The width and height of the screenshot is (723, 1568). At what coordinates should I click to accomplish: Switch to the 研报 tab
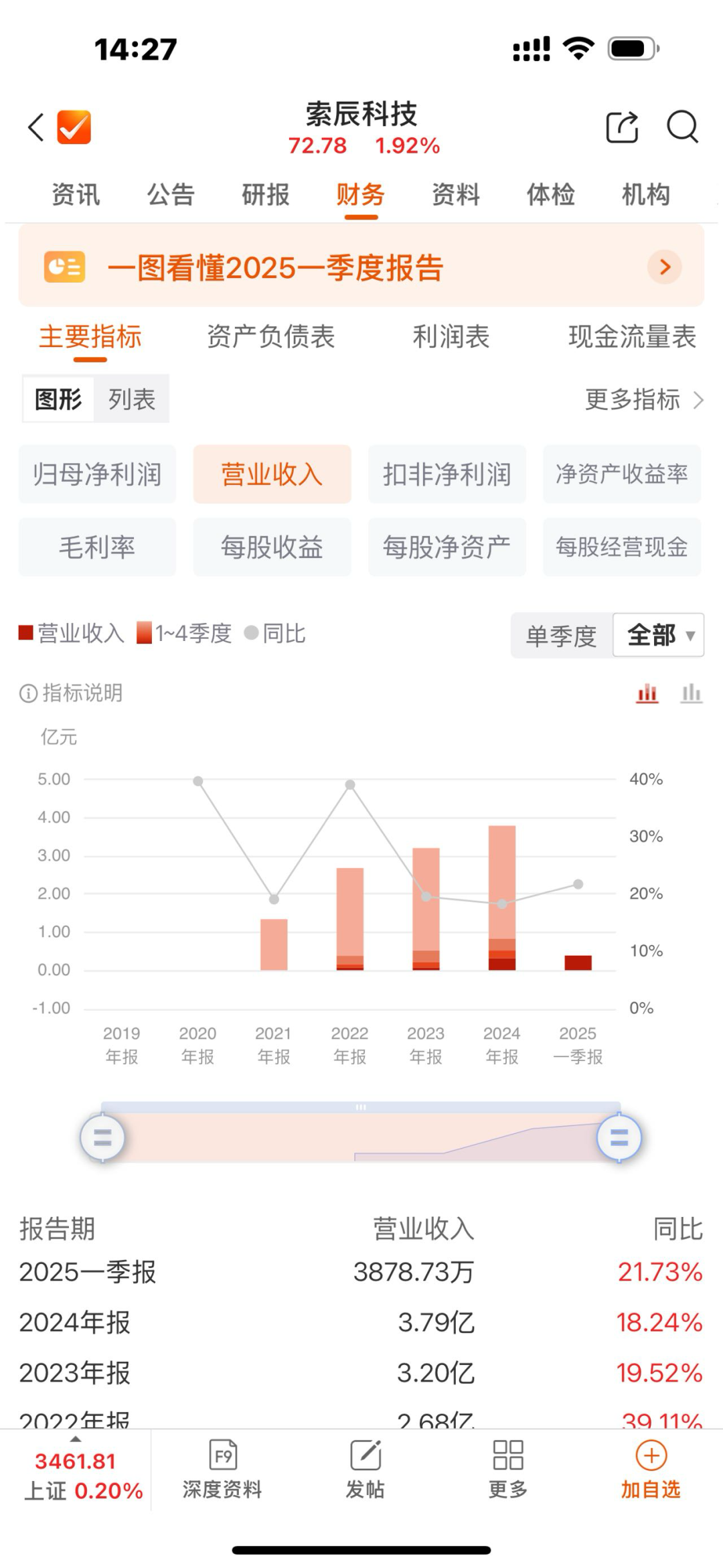(x=266, y=195)
